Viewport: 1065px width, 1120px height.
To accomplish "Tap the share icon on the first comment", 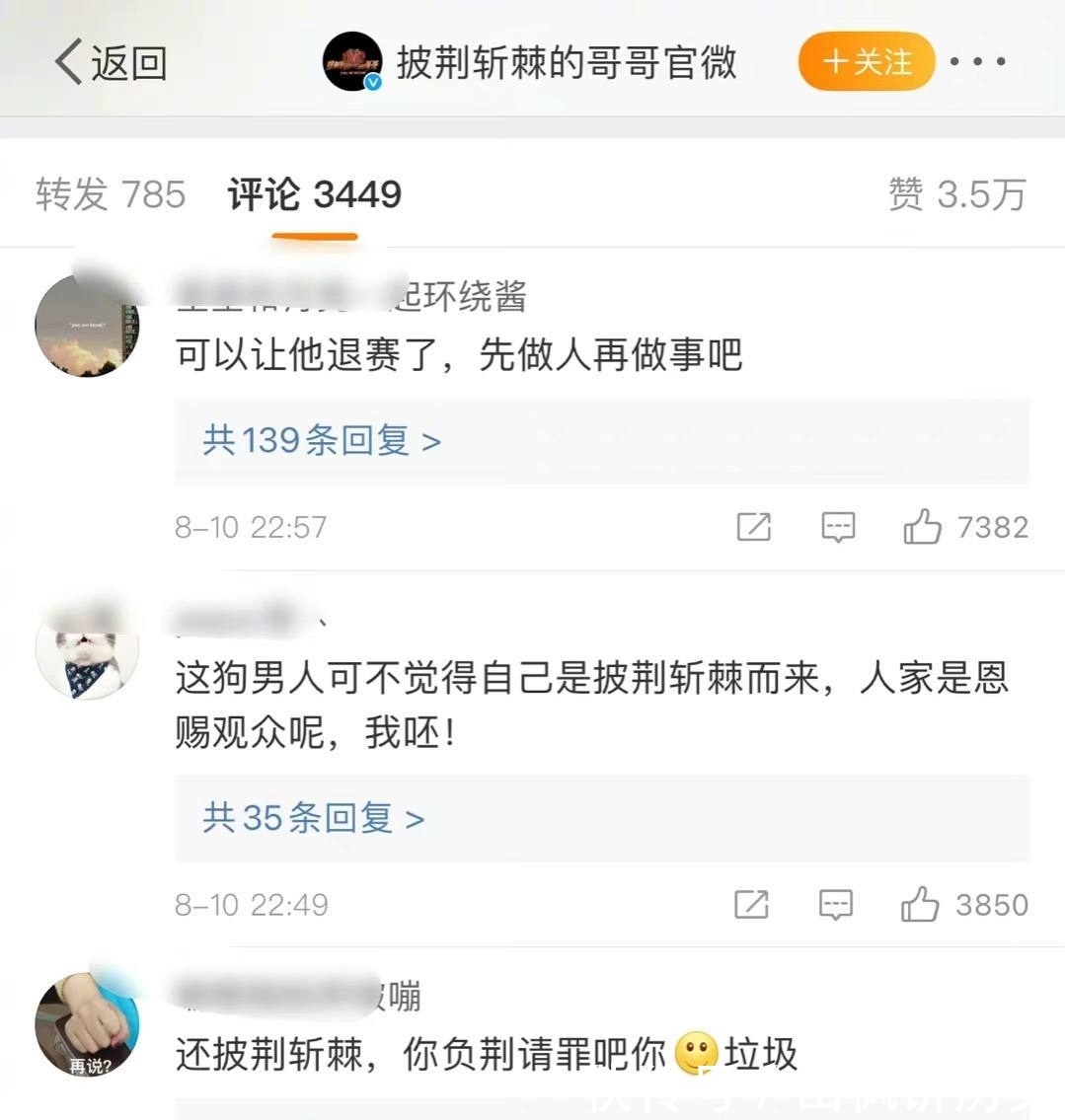I will click(x=753, y=527).
